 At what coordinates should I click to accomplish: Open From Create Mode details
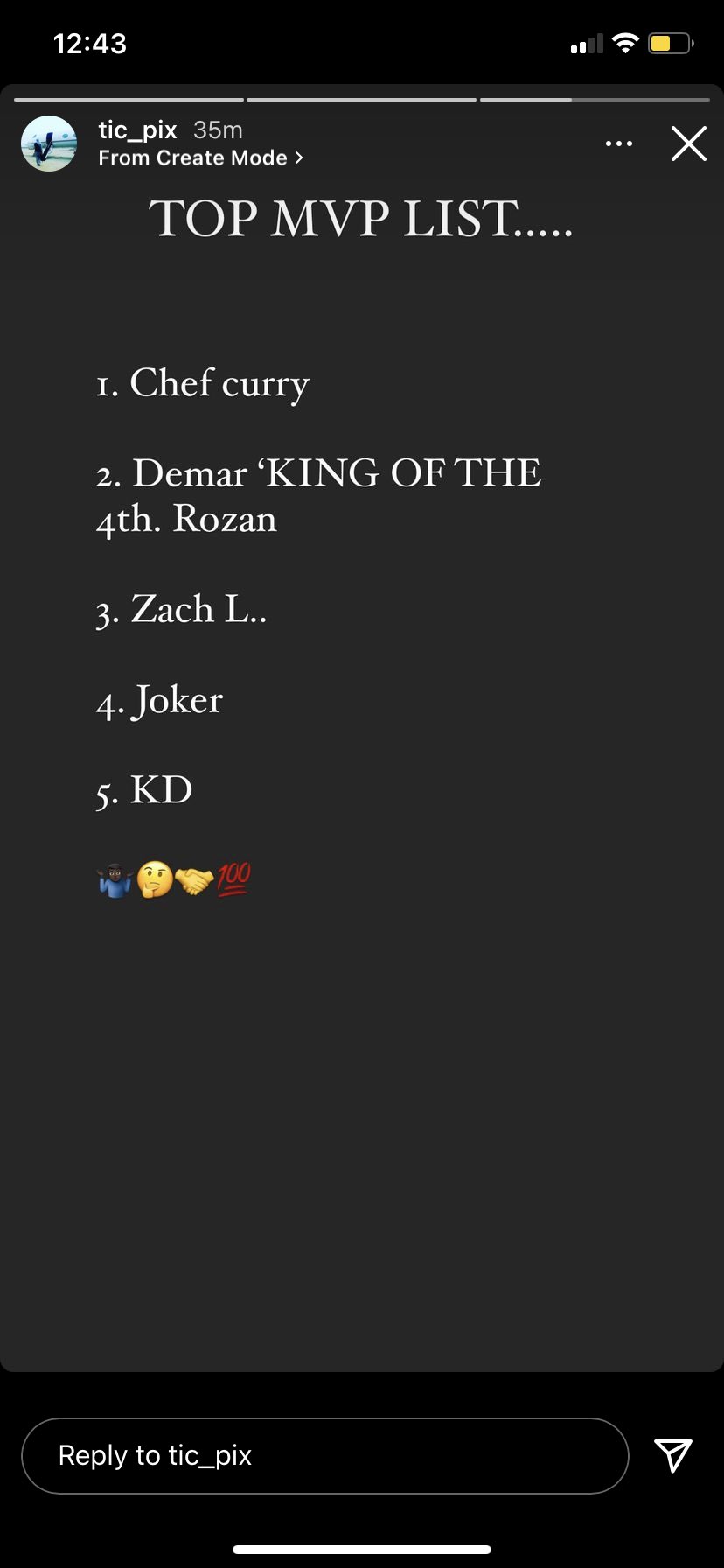pos(192,158)
